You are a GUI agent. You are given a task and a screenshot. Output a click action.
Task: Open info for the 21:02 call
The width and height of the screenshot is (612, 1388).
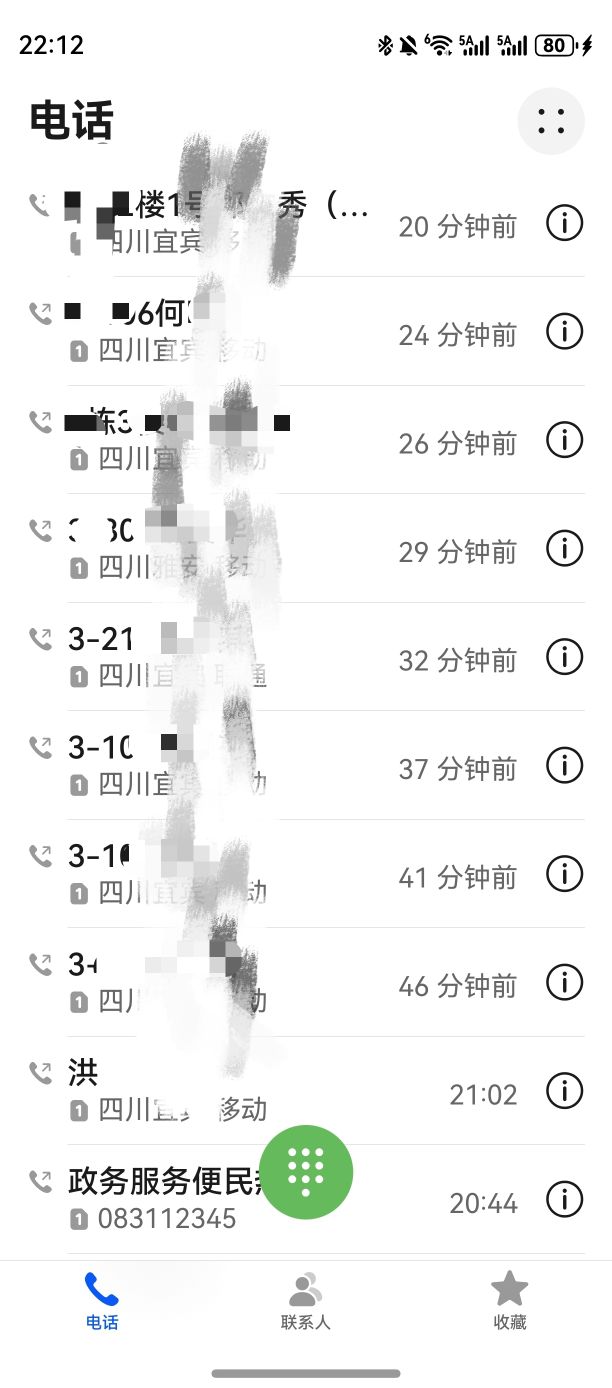[x=564, y=1090]
